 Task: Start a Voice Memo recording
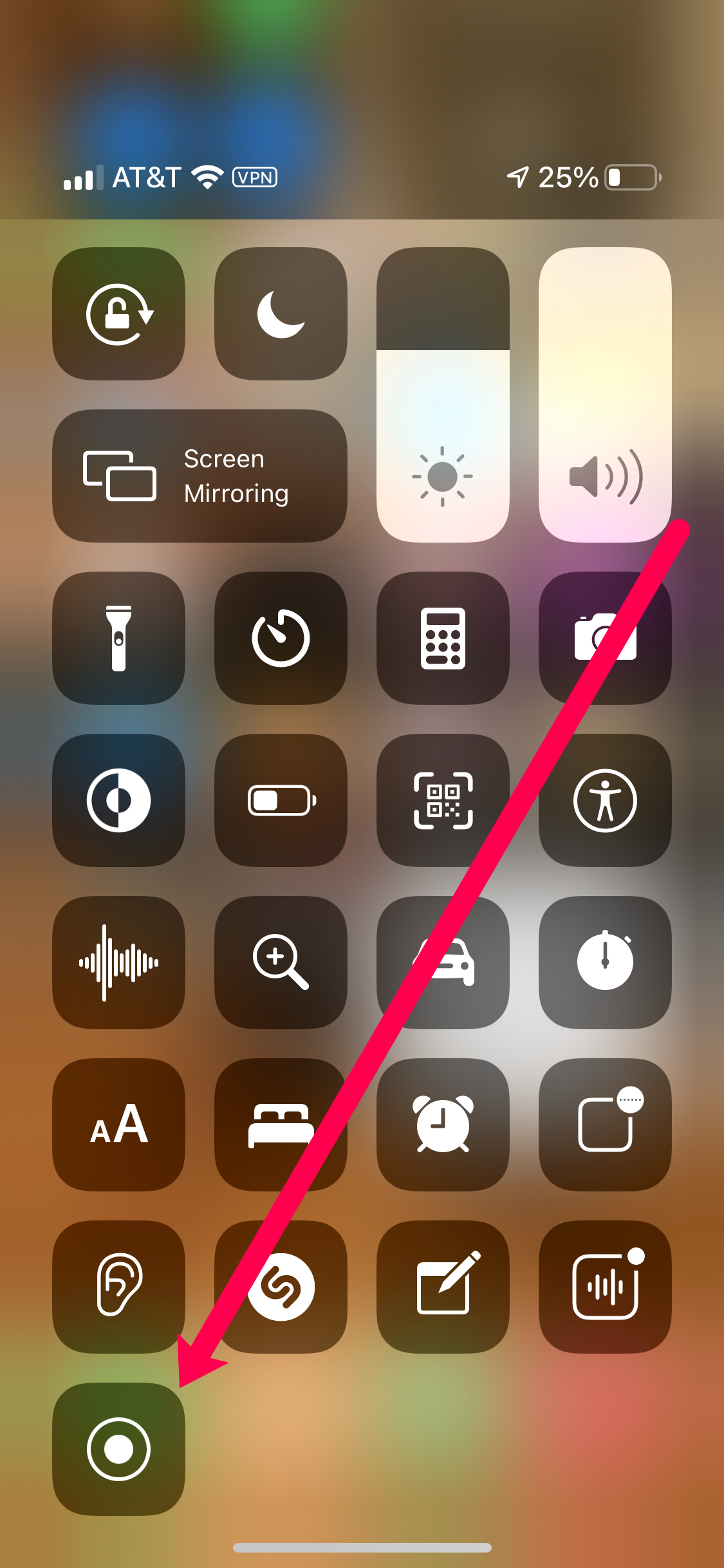[x=118, y=963]
